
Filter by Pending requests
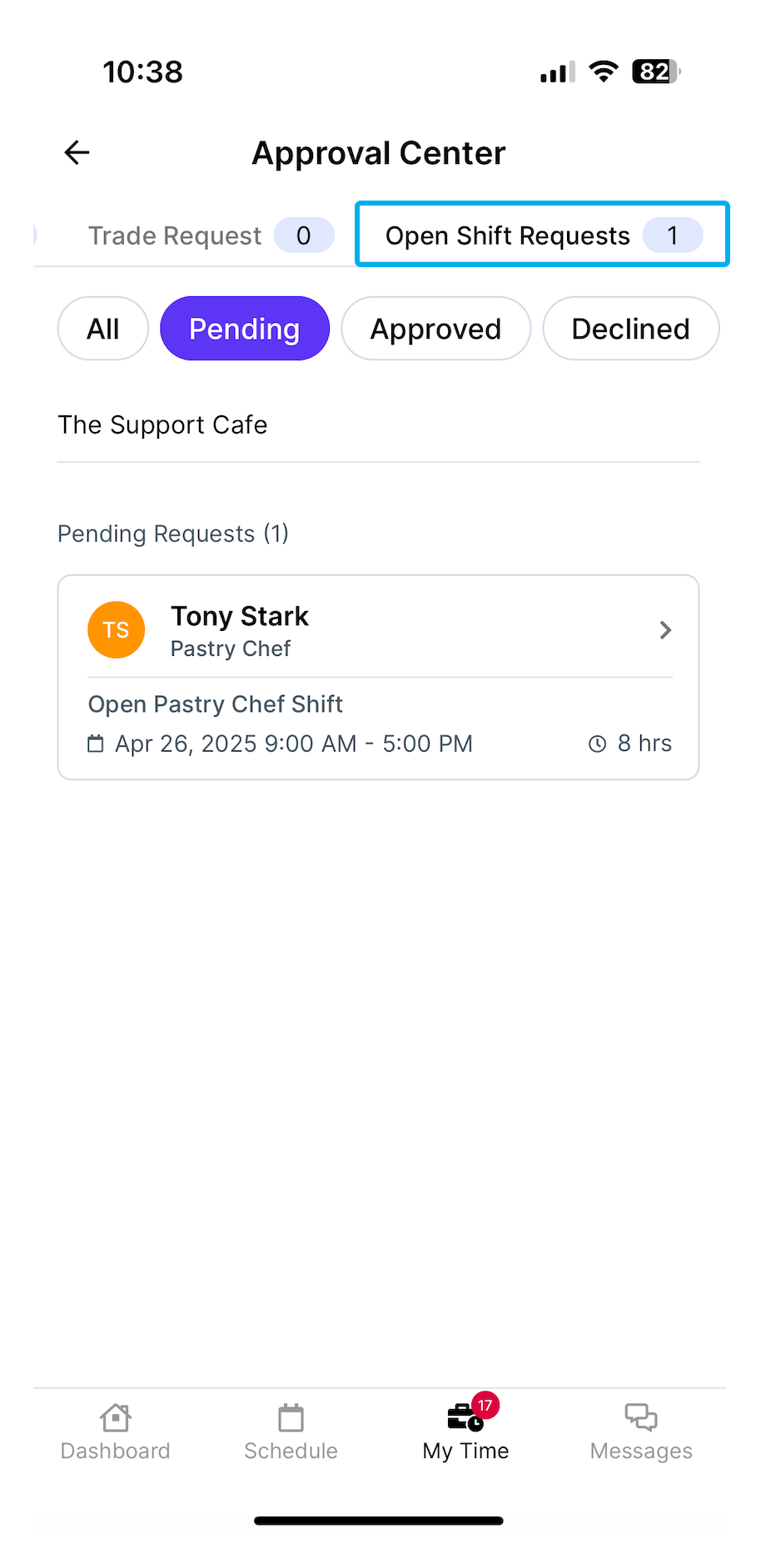(245, 329)
